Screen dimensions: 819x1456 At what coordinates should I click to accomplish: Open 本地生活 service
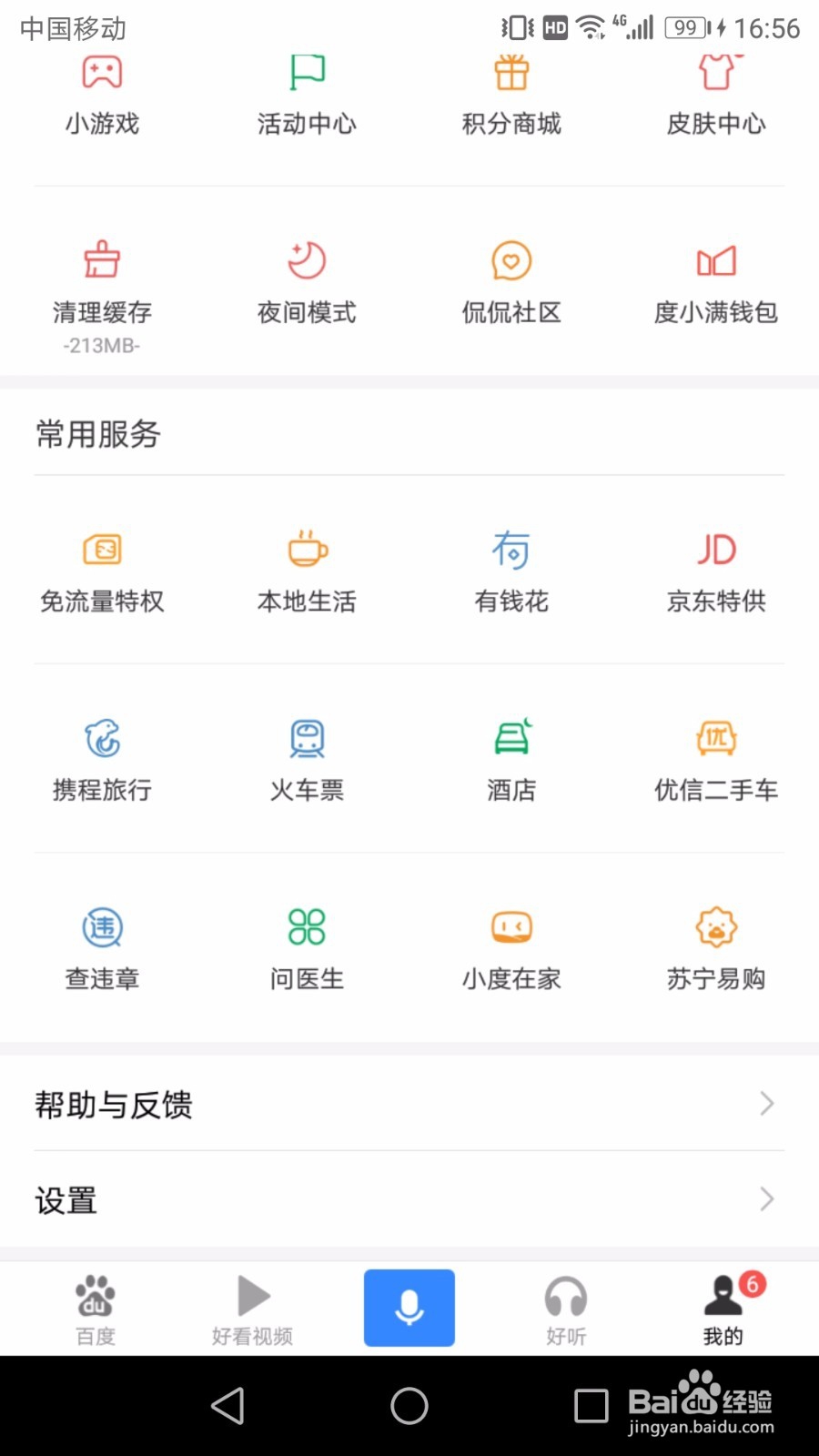pyautogui.click(x=307, y=571)
